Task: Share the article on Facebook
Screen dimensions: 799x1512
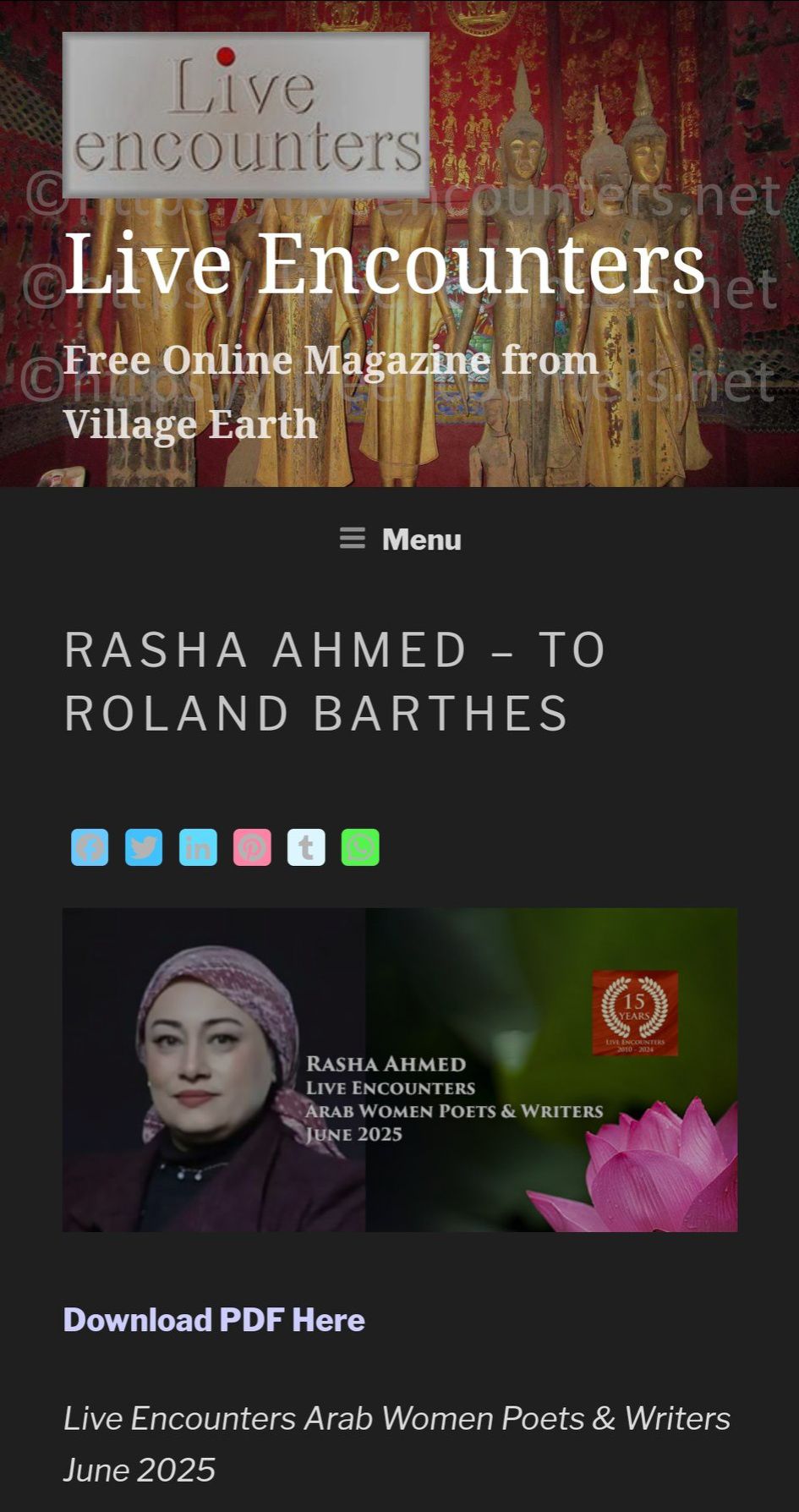Action: [x=90, y=847]
